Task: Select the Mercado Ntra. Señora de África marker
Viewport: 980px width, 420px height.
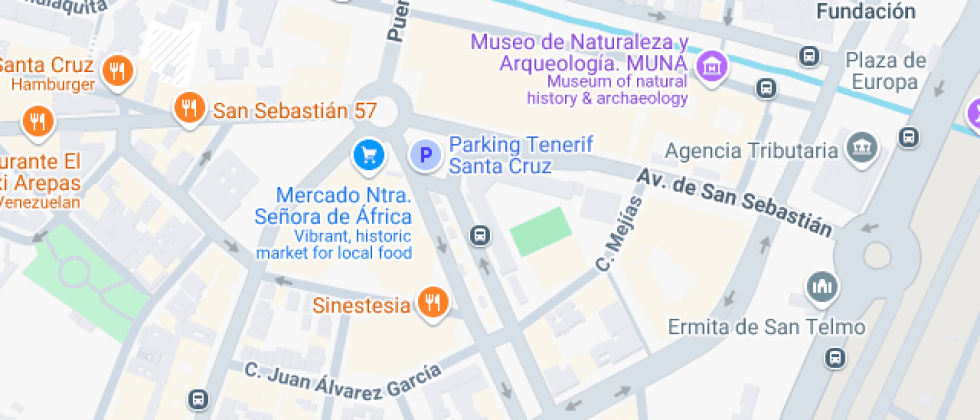Action: pos(369,154)
